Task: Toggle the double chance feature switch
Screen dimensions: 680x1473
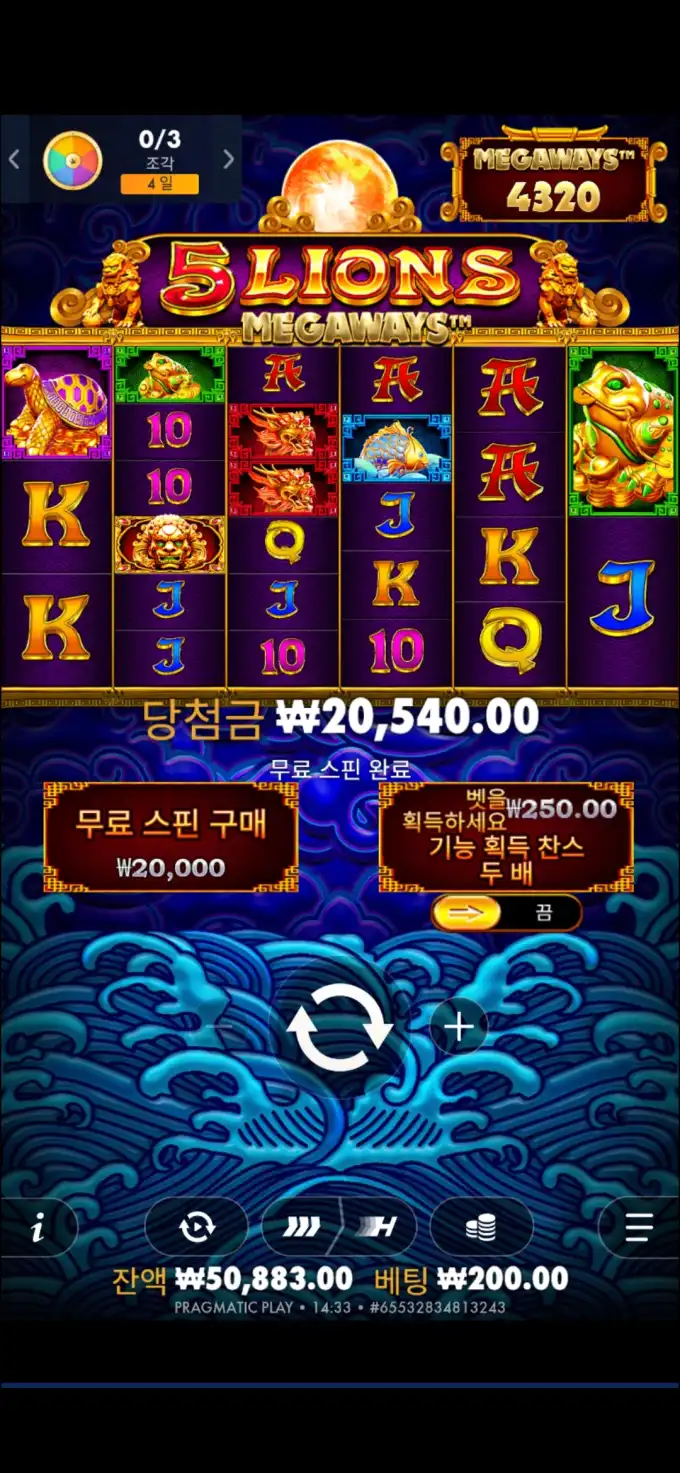Action: [x=505, y=912]
